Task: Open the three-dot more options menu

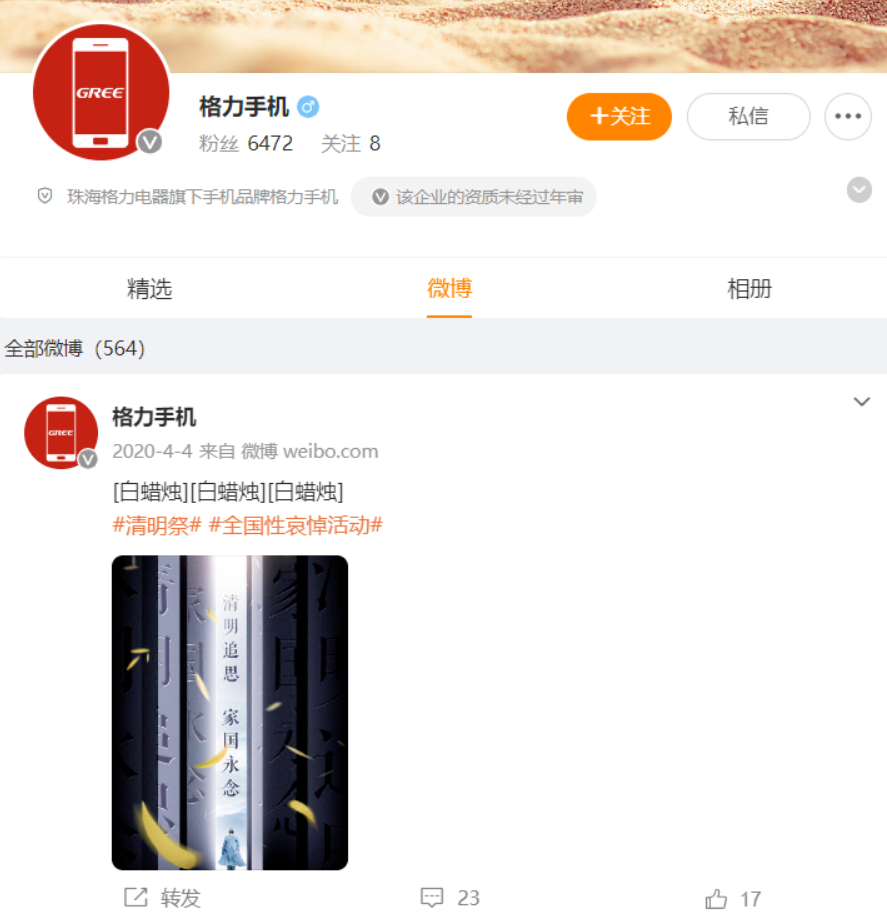Action: coord(847,117)
